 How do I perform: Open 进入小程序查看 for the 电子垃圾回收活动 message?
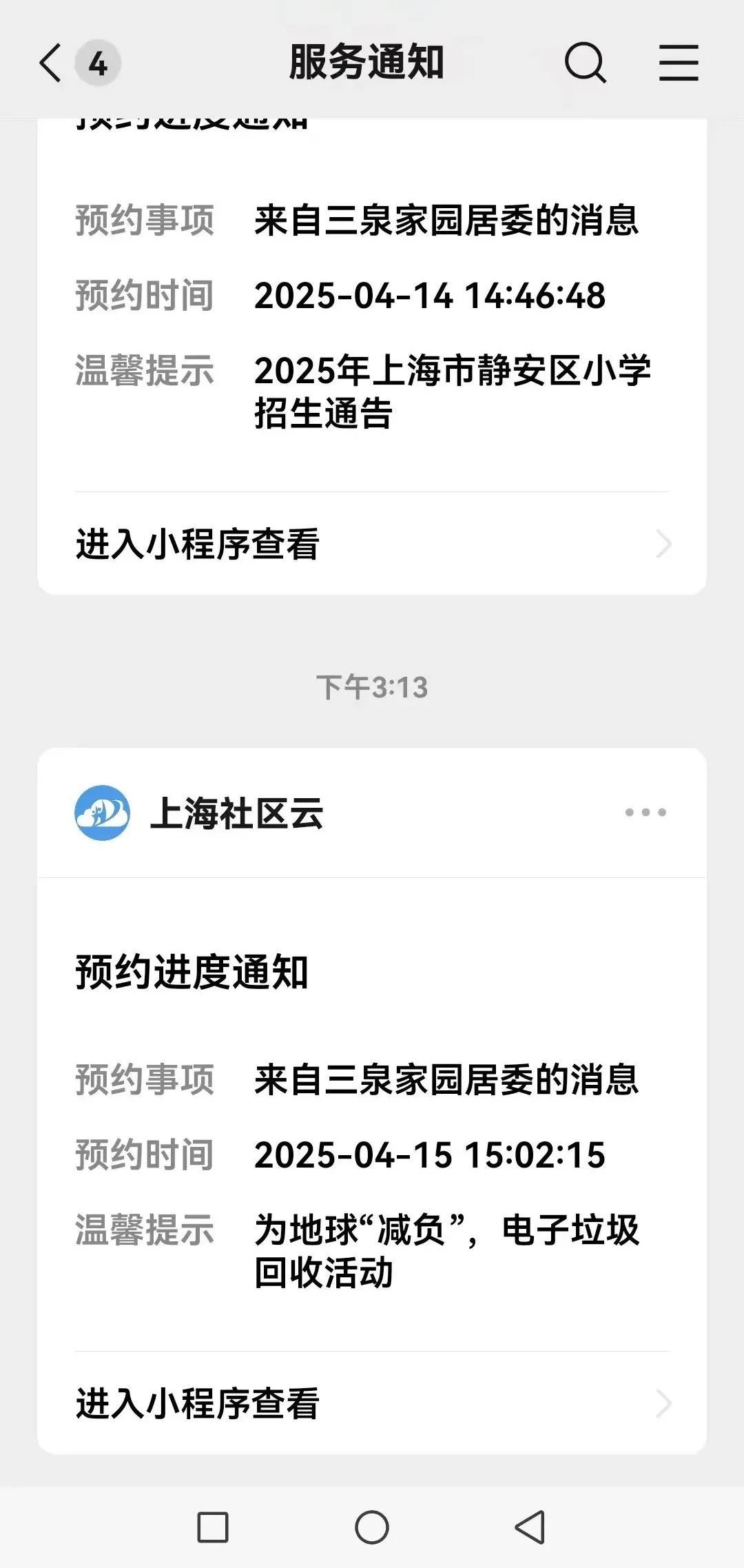tap(372, 1403)
